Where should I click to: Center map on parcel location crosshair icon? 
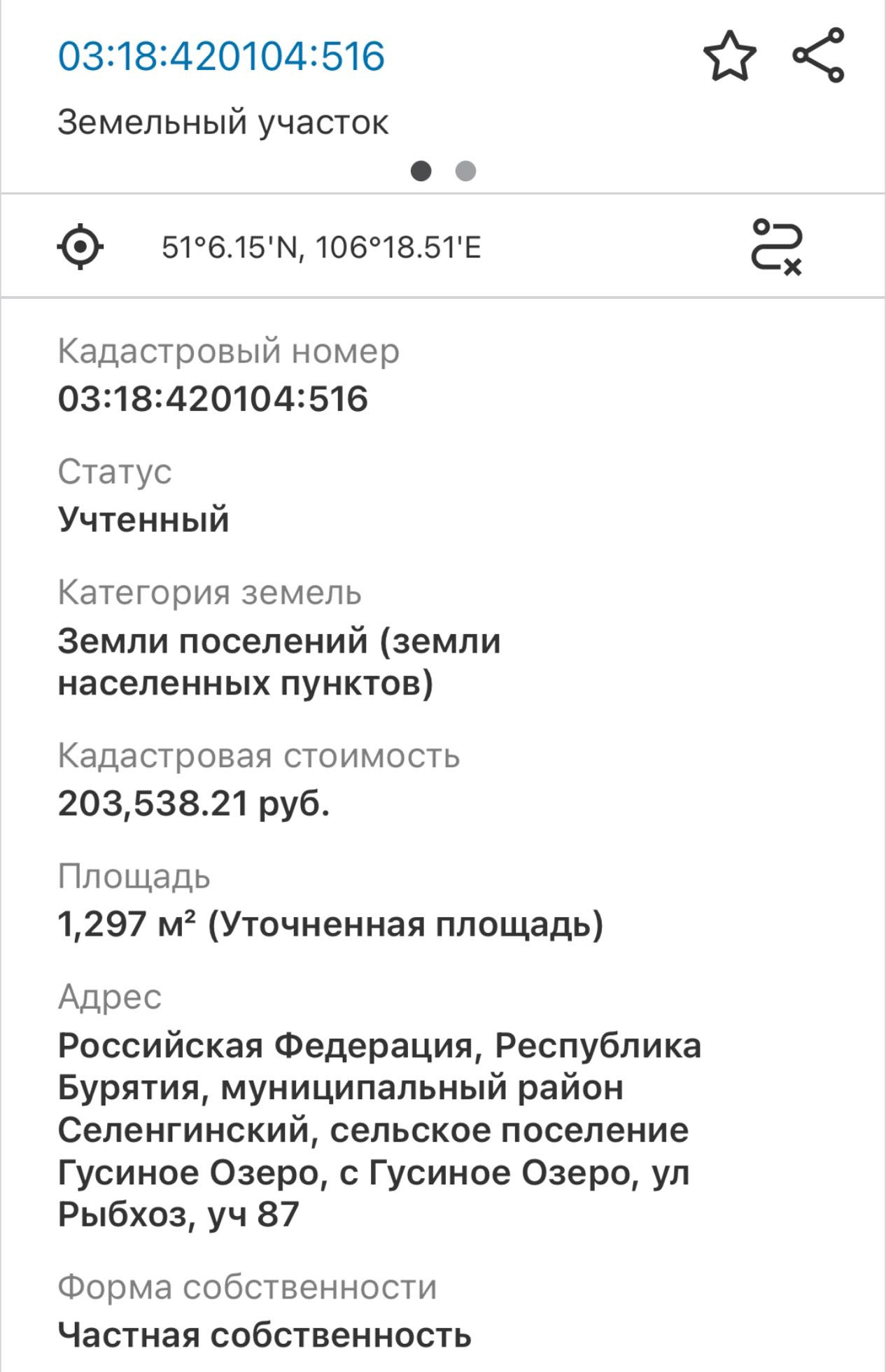(x=80, y=246)
